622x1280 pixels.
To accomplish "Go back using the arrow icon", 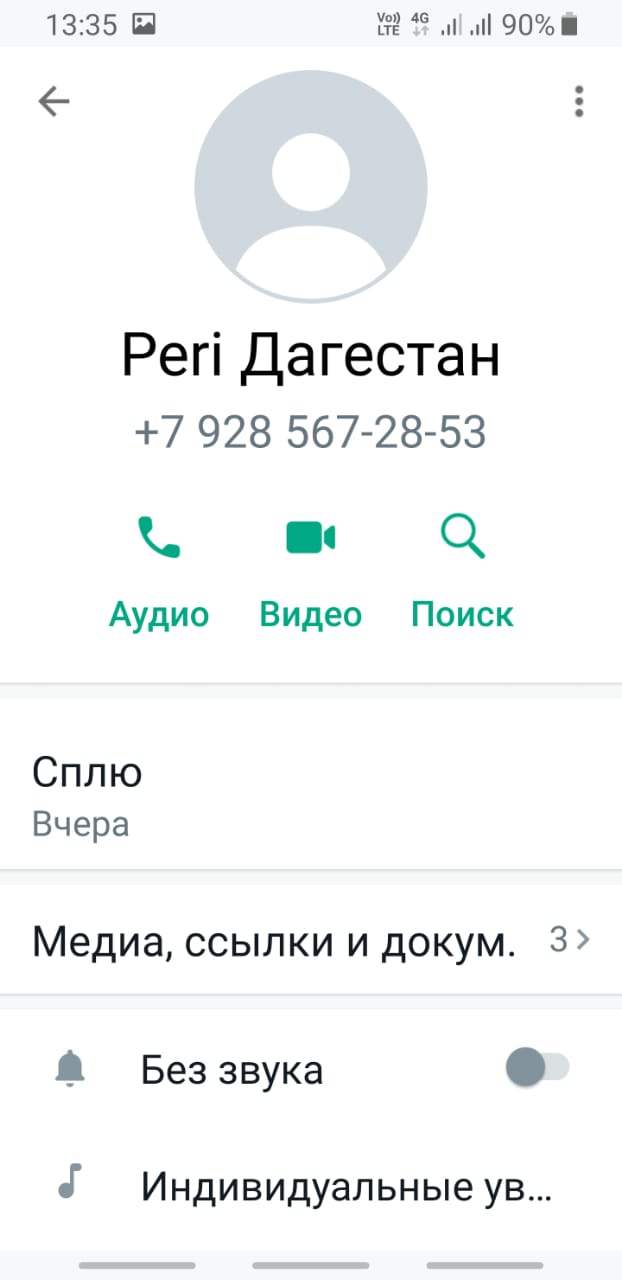I will (54, 101).
